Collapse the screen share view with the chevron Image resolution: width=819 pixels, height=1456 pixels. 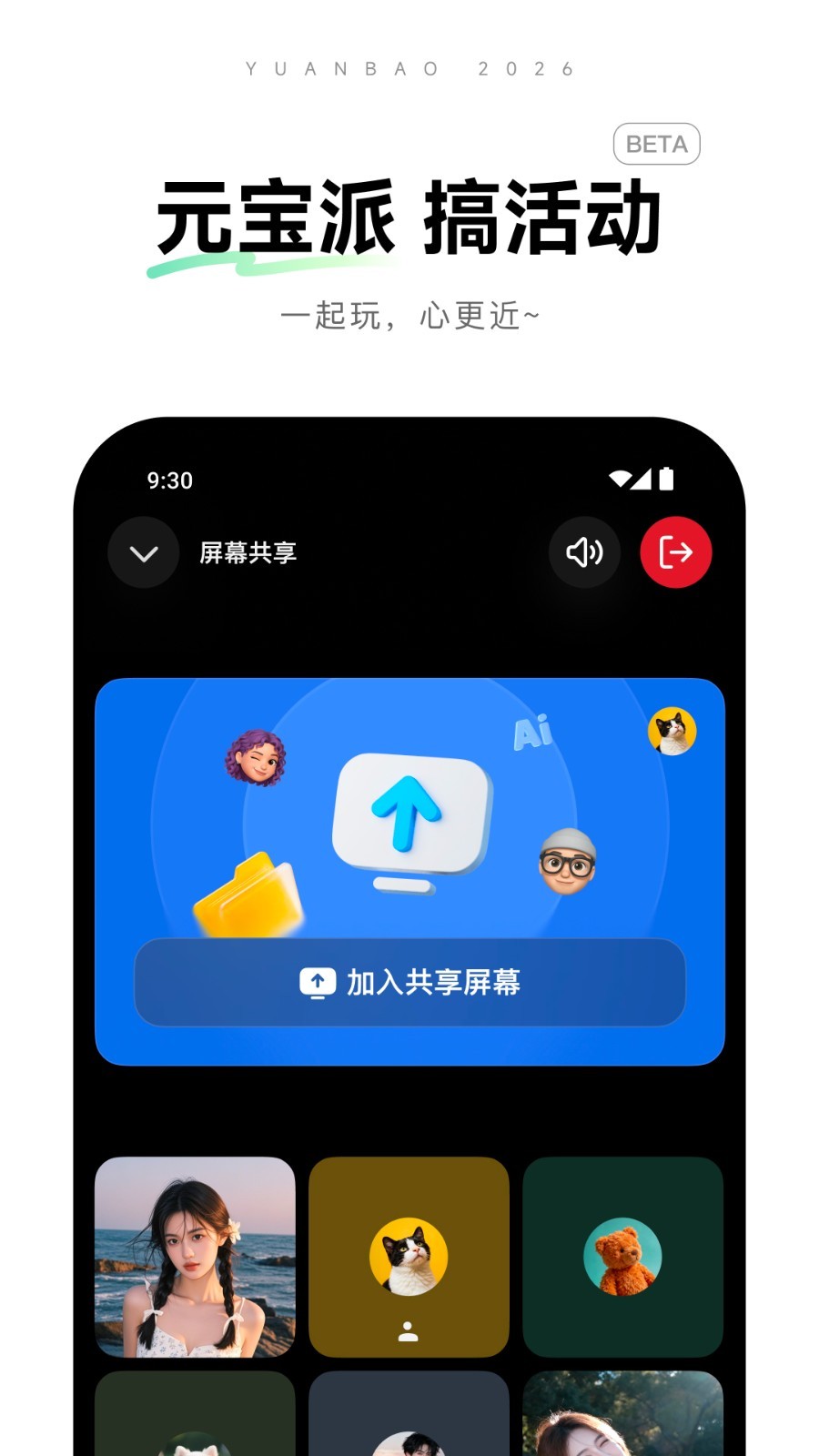coord(143,552)
